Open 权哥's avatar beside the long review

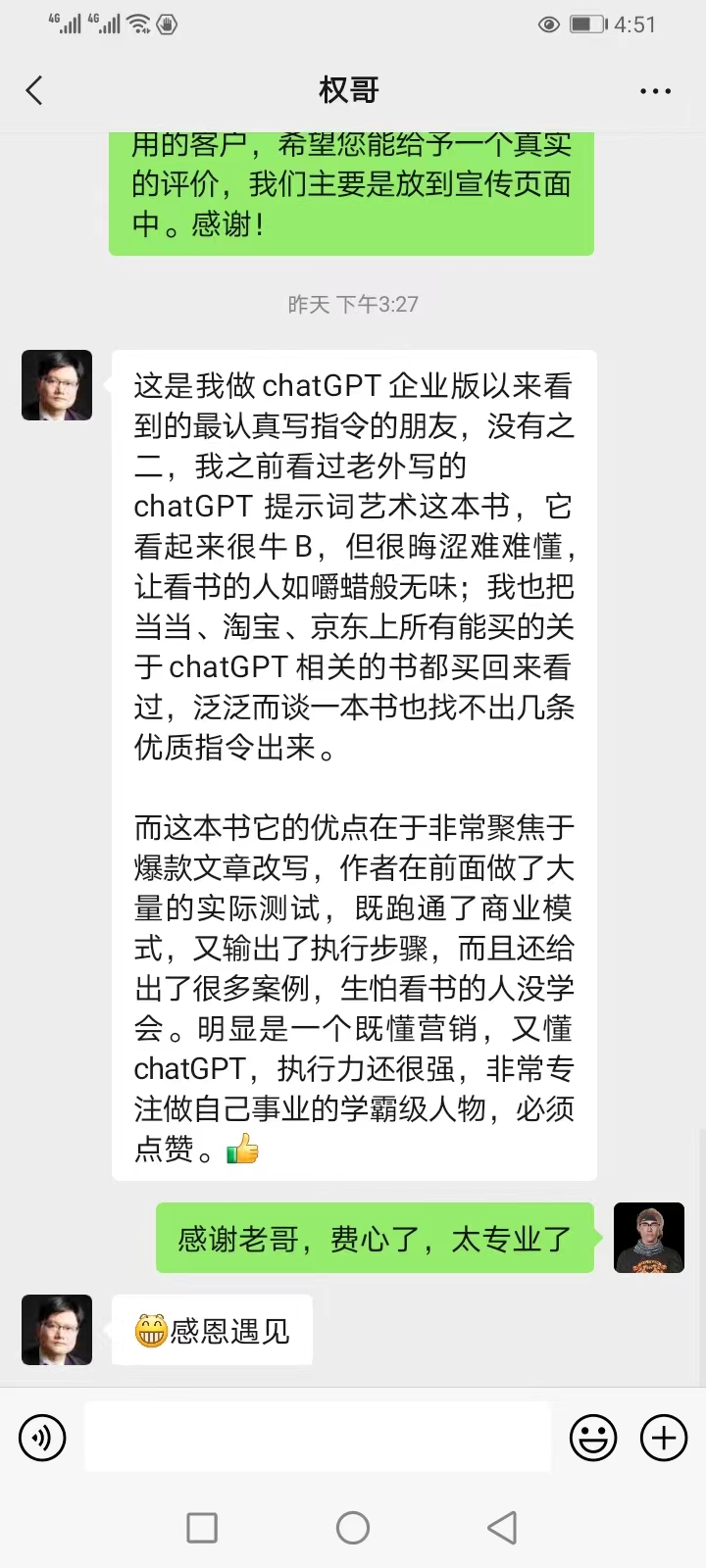[x=57, y=385]
